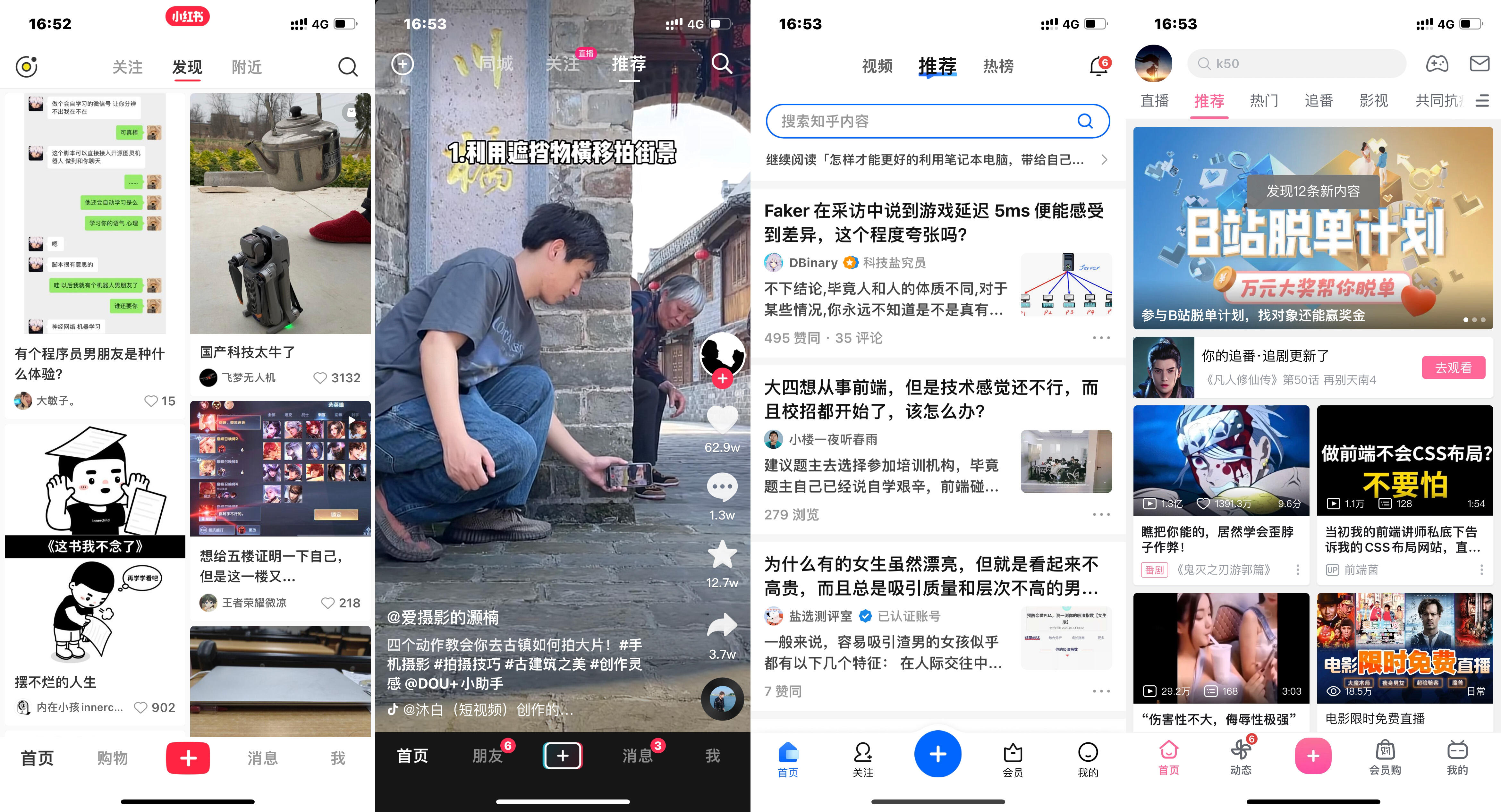Screen dimensions: 1501x812
Task: Like the 摆不烂的人生 post
Action: 141,707
